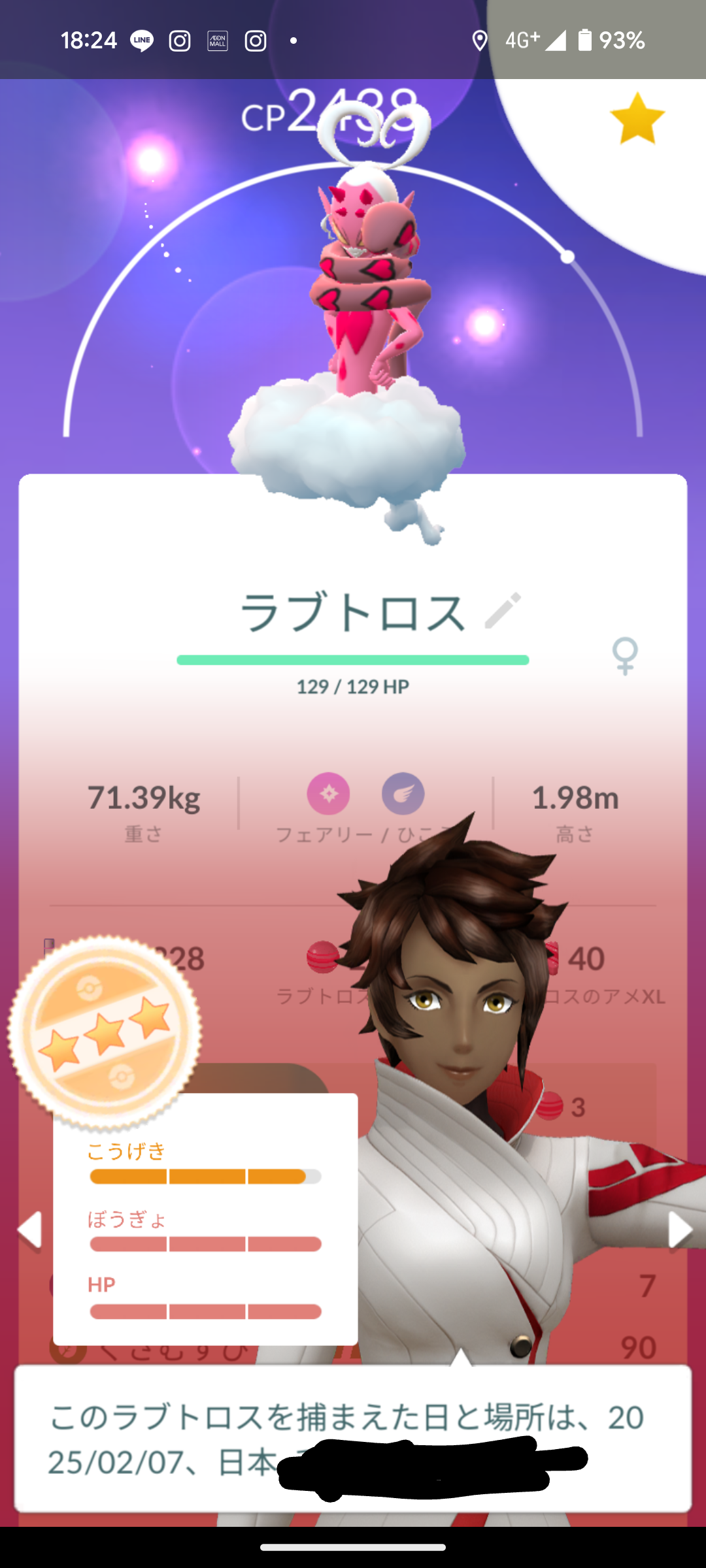
Task: Edit the ラブトロス nickname with pencil icon
Action: tap(503, 610)
